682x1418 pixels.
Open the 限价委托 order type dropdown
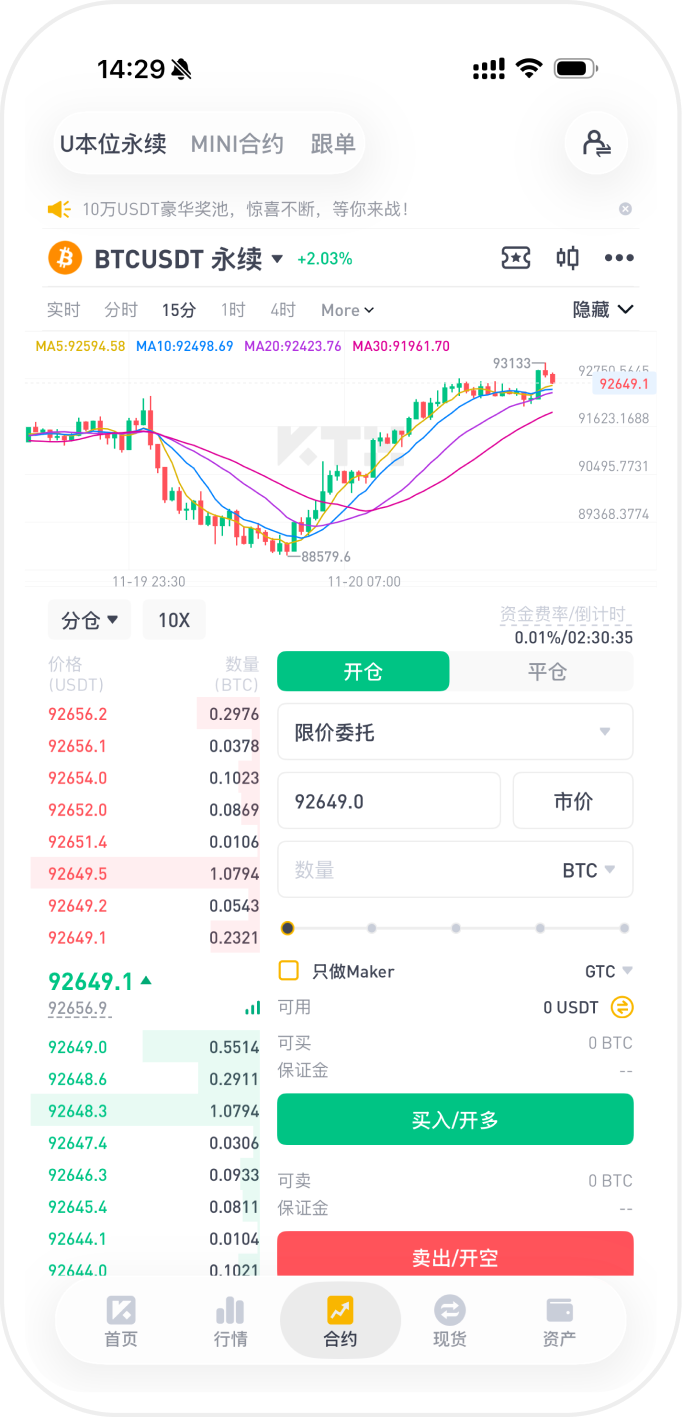(x=455, y=732)
